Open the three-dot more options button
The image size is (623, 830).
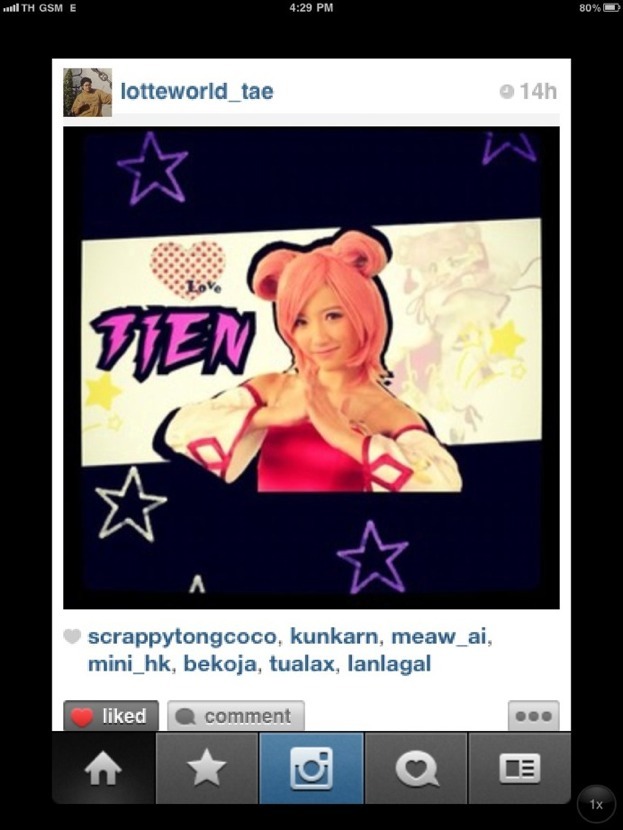[x=533, y=716]
